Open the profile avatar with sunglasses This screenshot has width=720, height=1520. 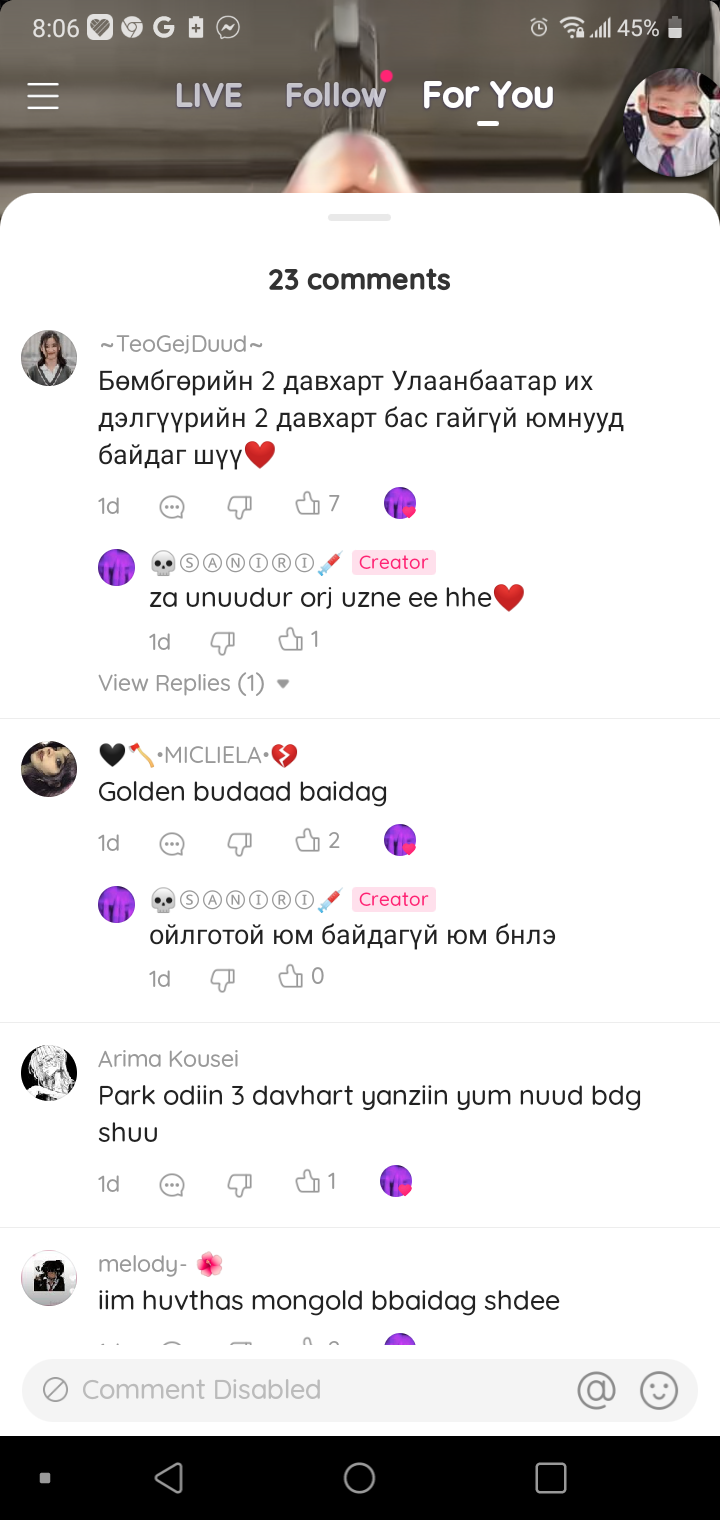click(668, 123)
